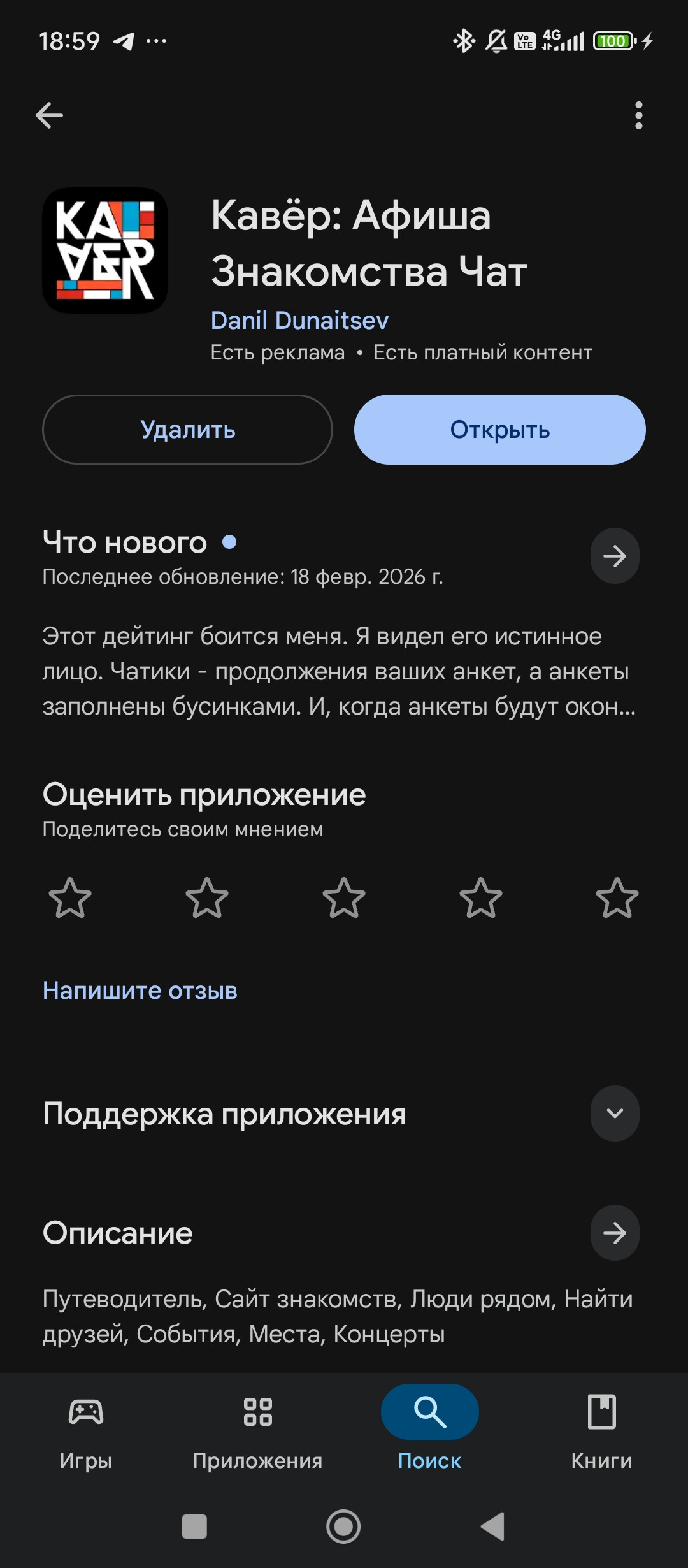This screenshot has width=688, height=1568.
Task: Tap the Удалить button to uninstall
Action: click(187, 430)
